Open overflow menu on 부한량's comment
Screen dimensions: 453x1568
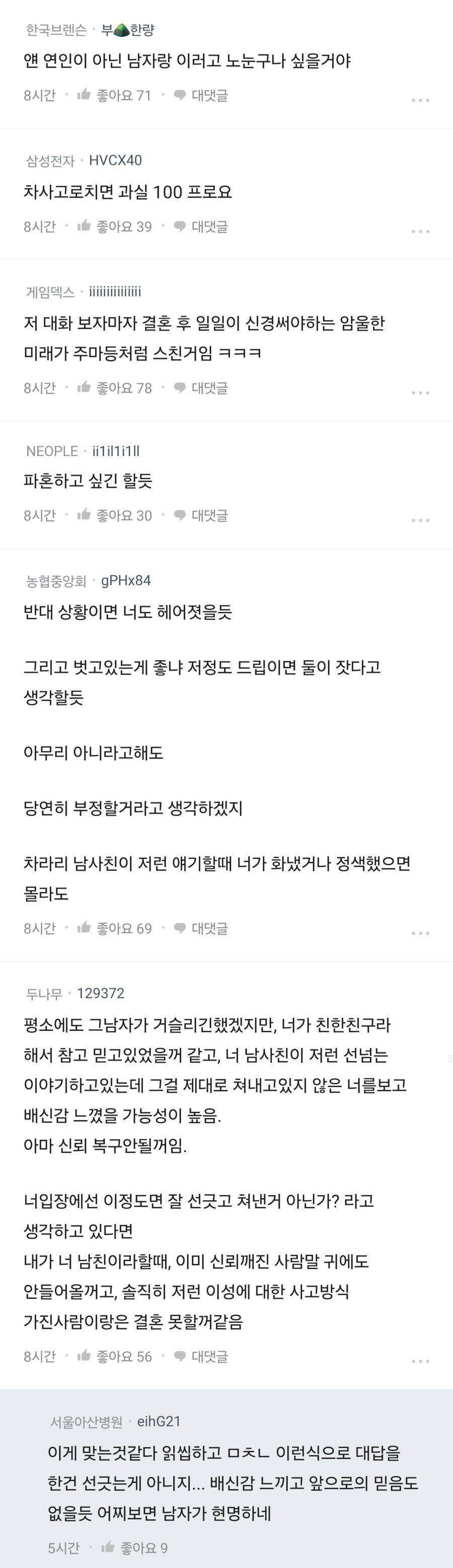click(420, 100)
